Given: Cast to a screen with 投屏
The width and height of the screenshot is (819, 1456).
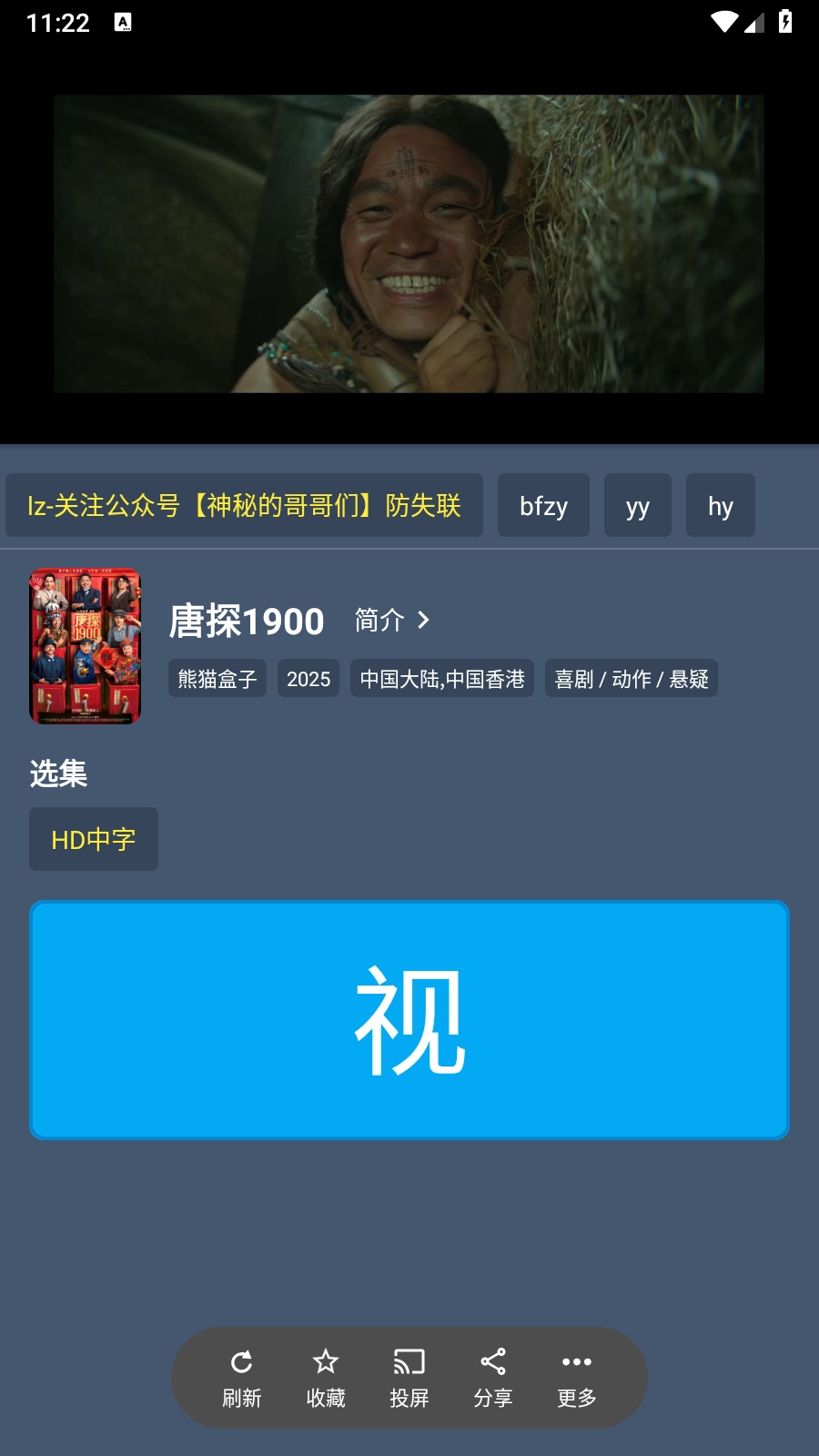Looking at the screenshot, I should click(x=409, y=1377).
